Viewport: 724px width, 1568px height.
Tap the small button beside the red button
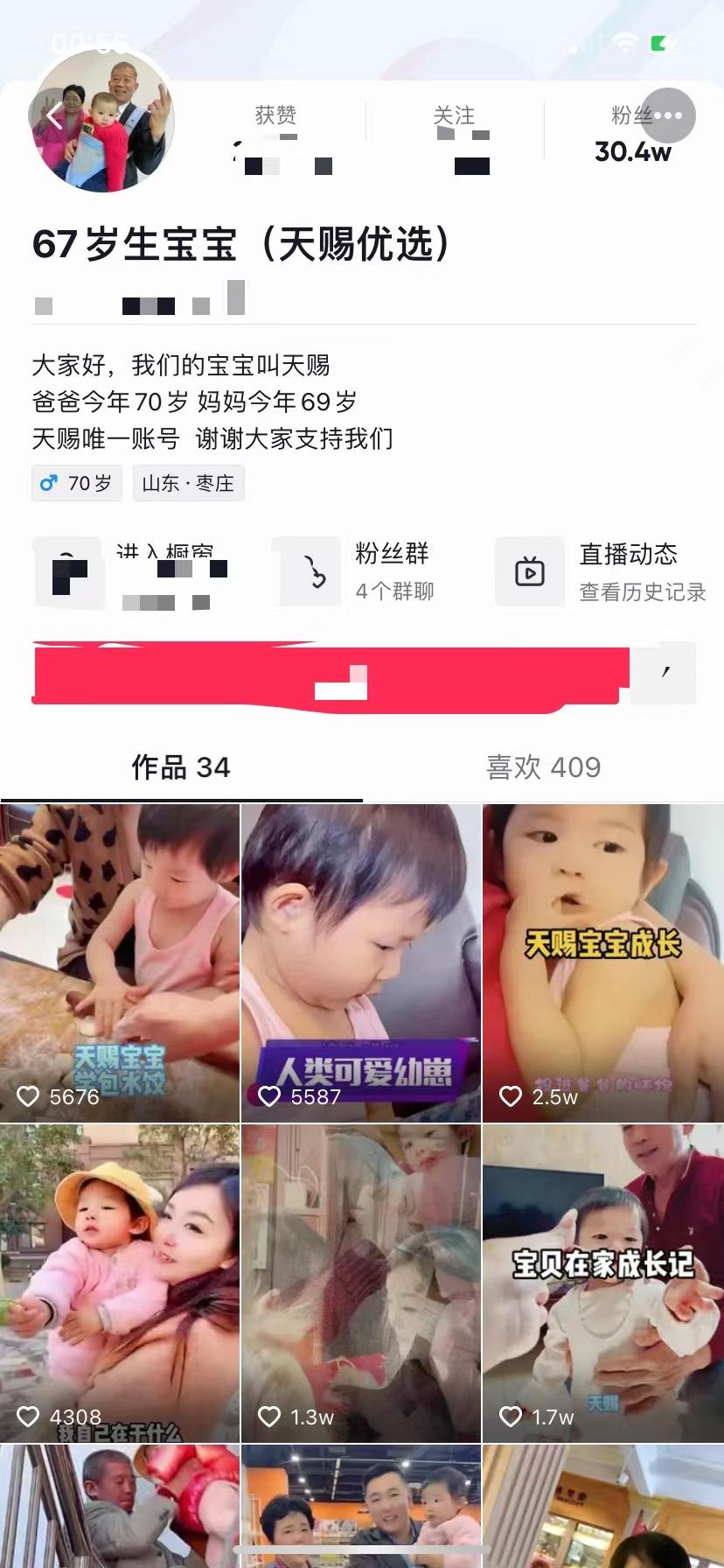point(665,673)
